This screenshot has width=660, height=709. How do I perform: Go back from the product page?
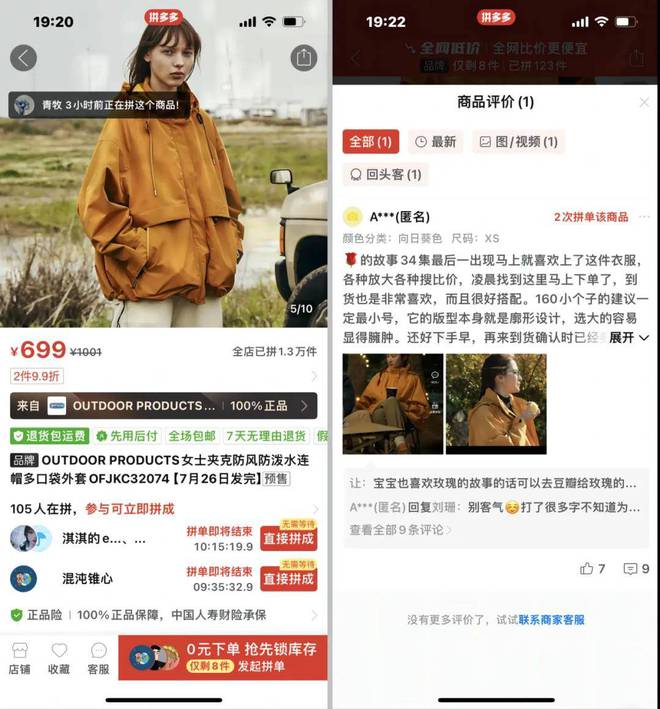pos(23,57)
